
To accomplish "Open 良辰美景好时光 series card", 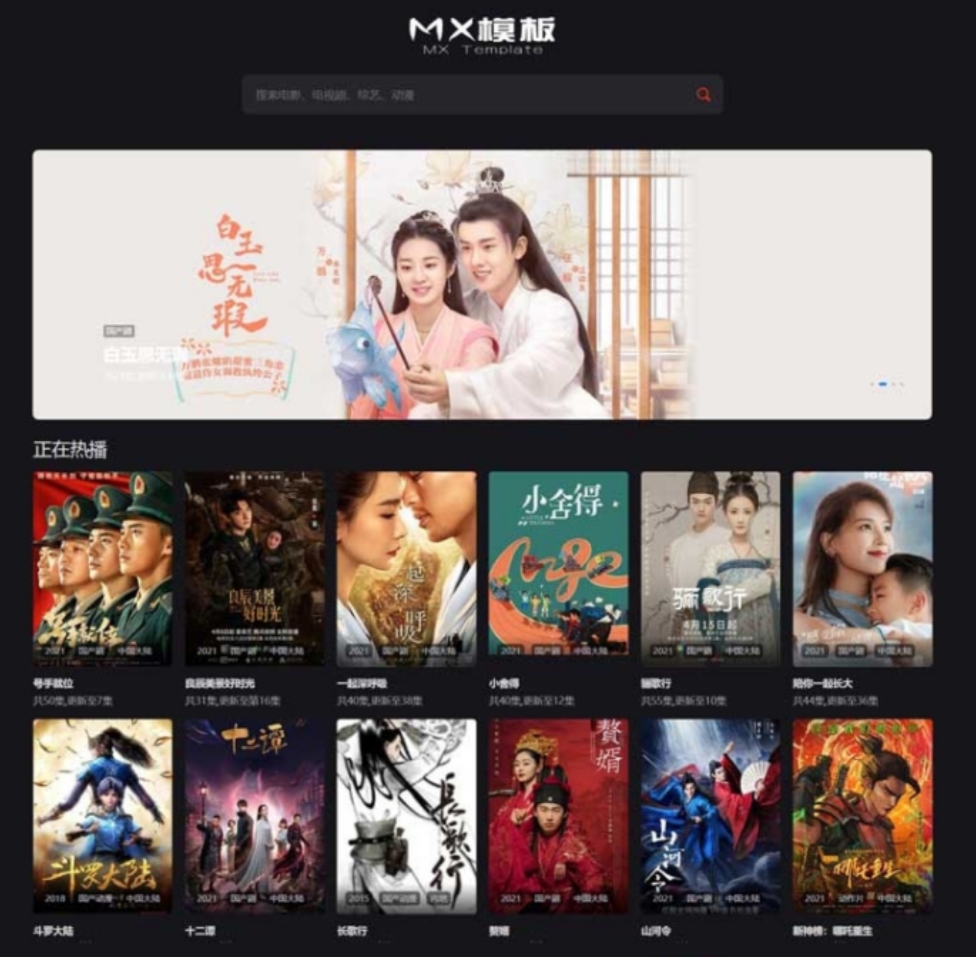I will (255, 568).
